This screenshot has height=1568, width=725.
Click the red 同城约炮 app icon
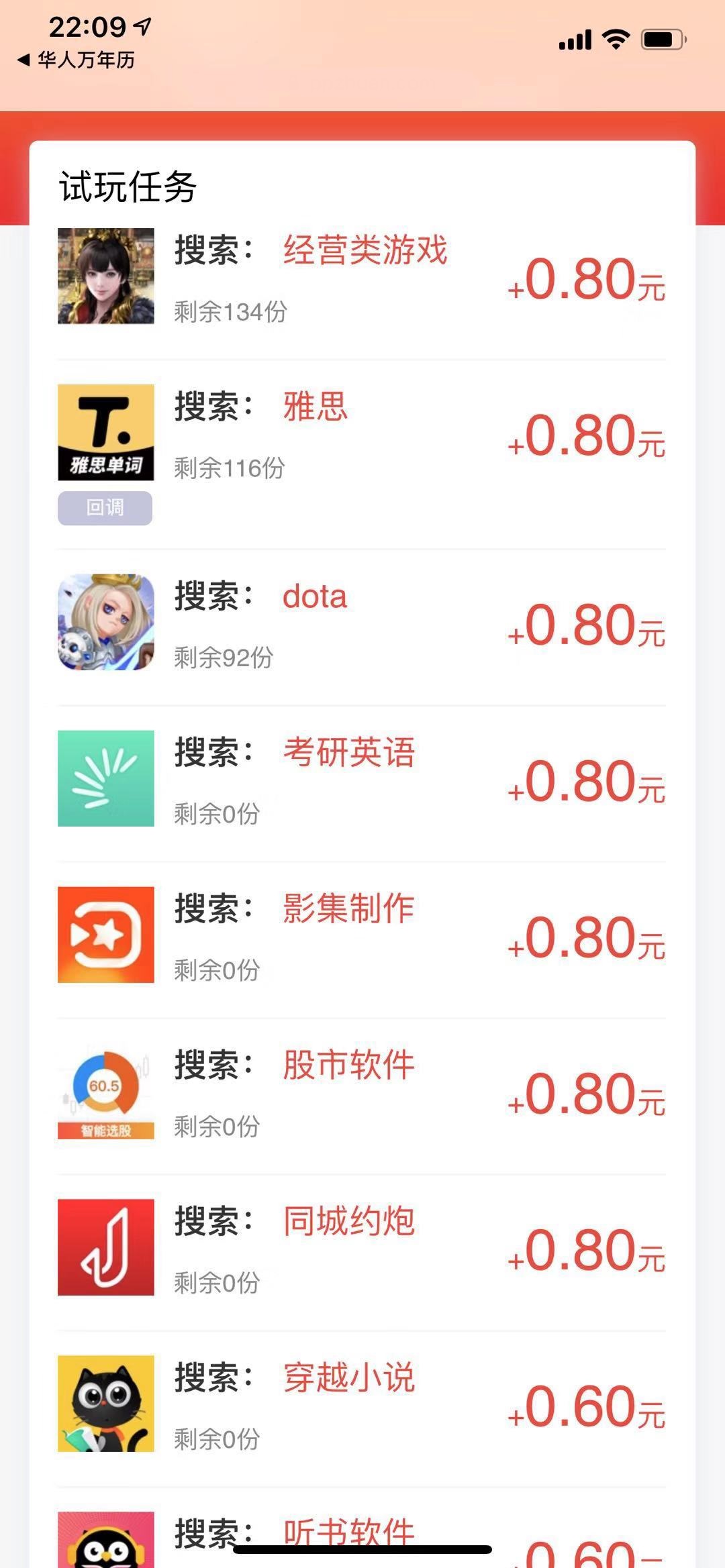[105, 1248]
